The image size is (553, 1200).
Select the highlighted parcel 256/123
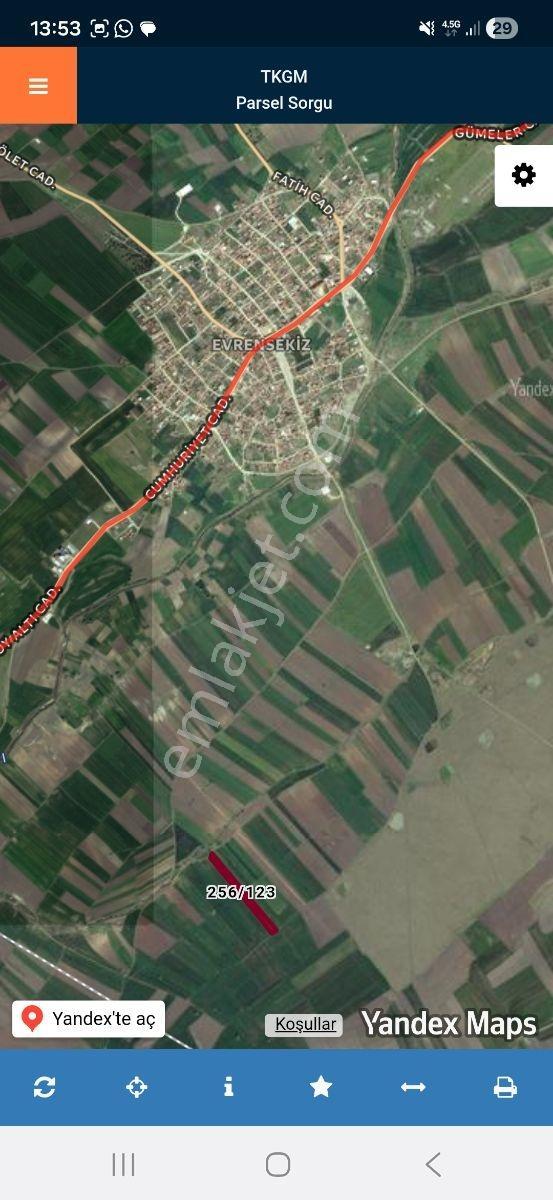tap(242, 892)
